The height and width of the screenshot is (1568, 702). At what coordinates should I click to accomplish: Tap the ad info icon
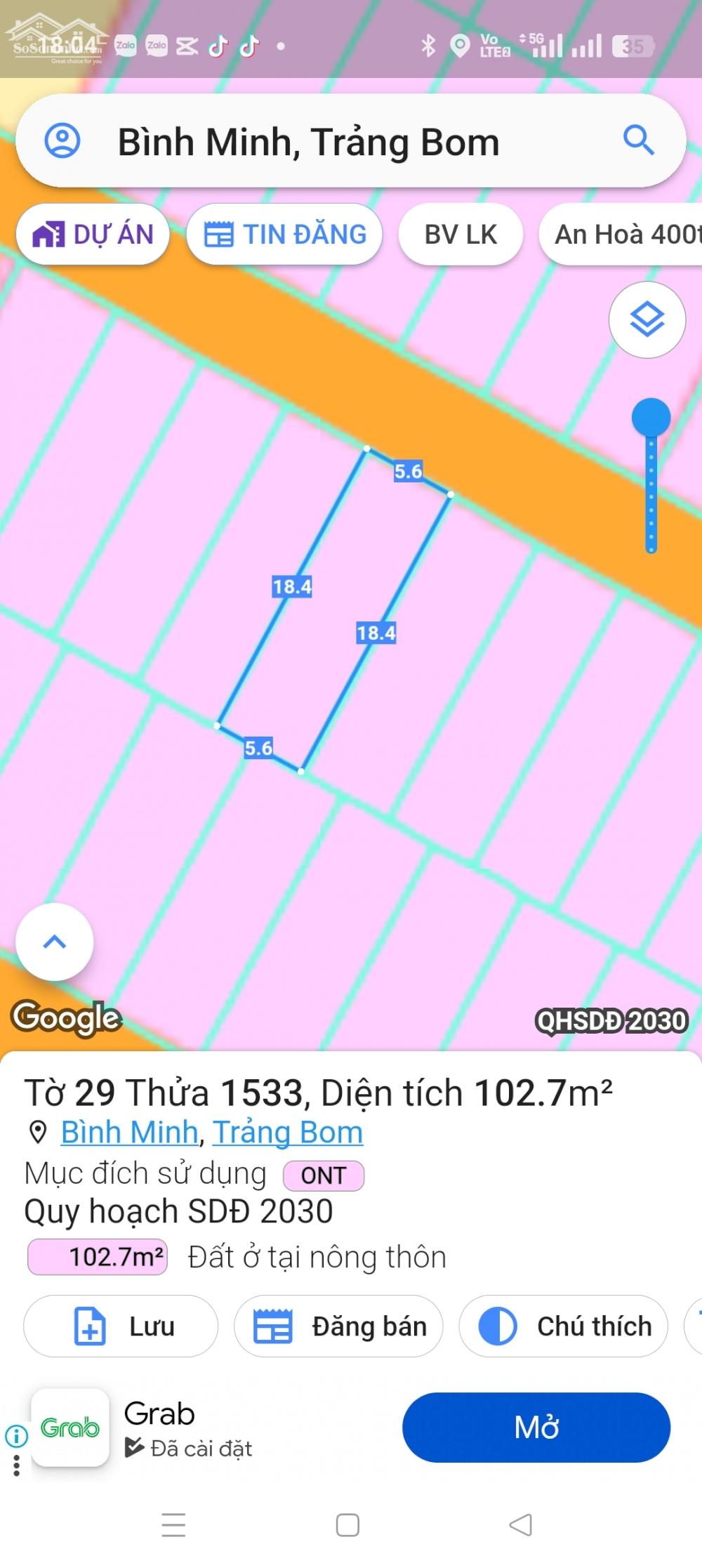16,1436
